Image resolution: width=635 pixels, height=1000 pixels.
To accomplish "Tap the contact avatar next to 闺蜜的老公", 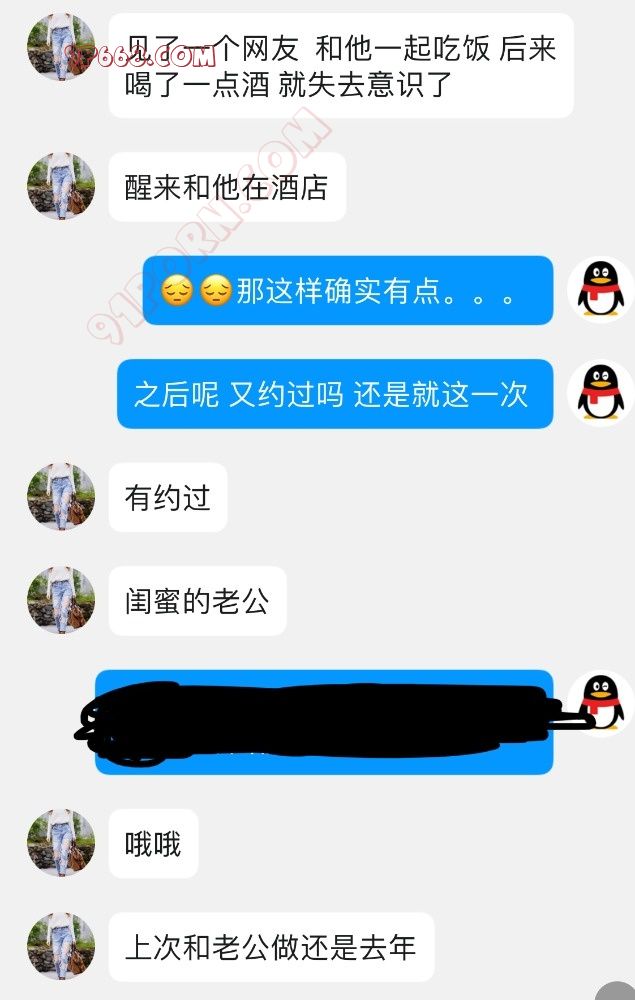I will (x=61, y=601).
